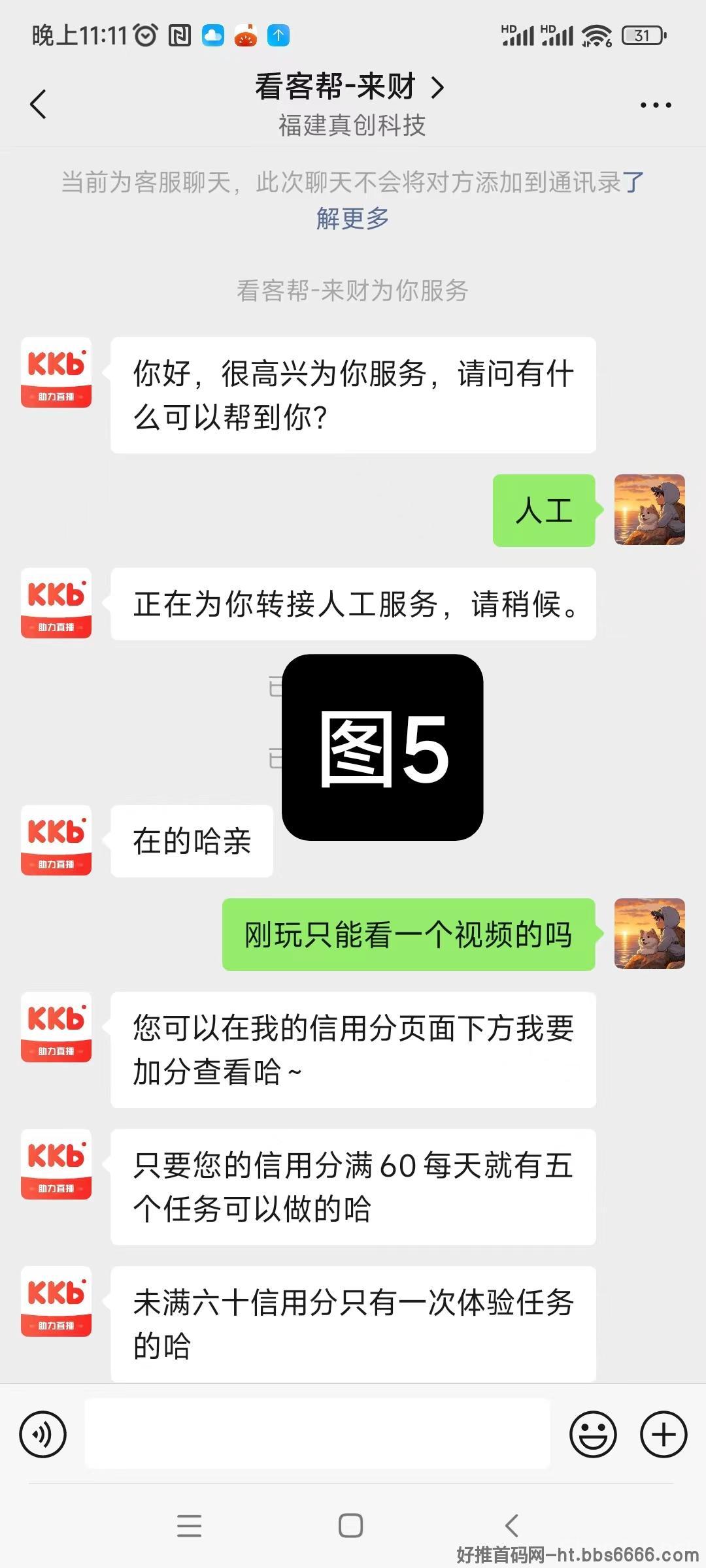Open the emoji picker
The height and width of the screenshot is (1568, 706).
(593, 1434)
